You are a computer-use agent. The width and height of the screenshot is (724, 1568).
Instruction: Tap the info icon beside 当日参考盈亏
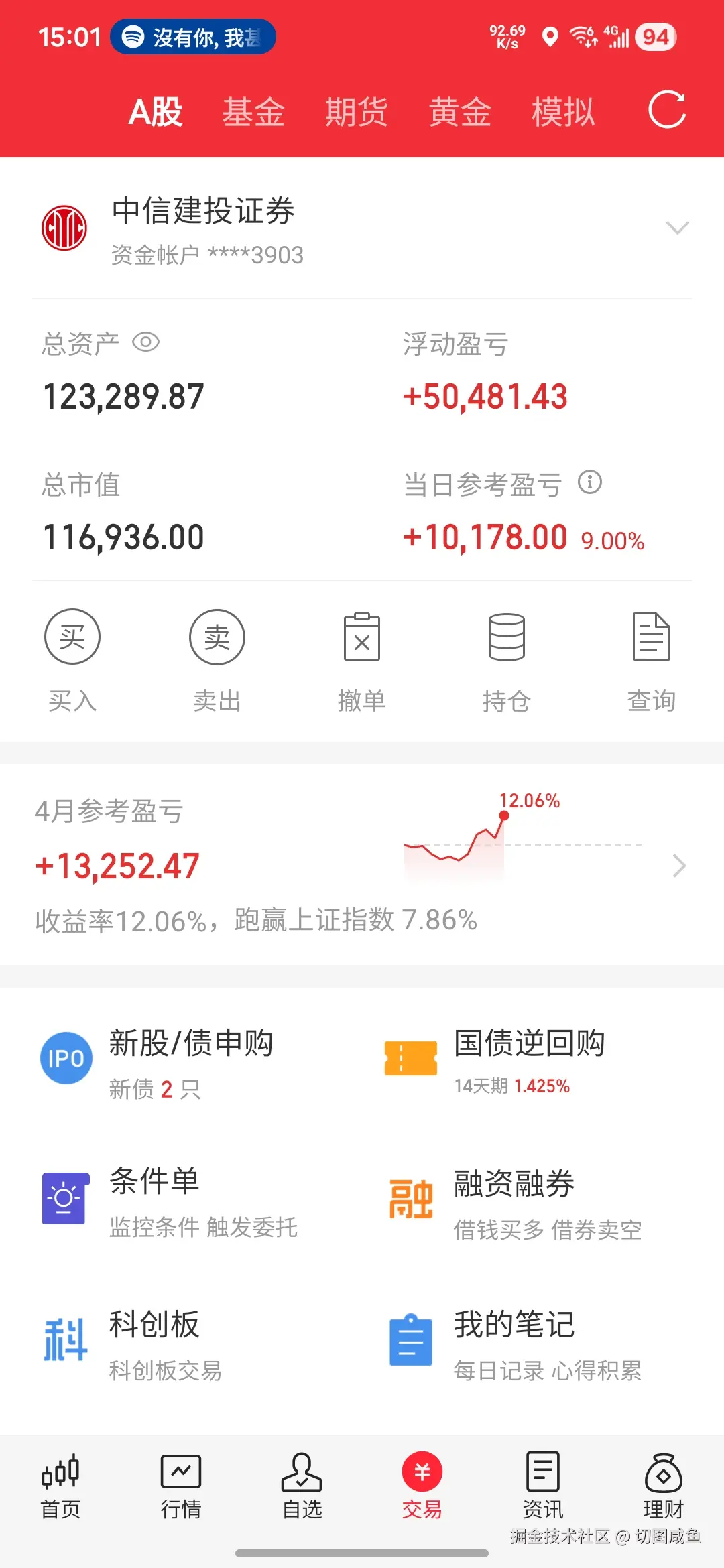coord(589,481)
